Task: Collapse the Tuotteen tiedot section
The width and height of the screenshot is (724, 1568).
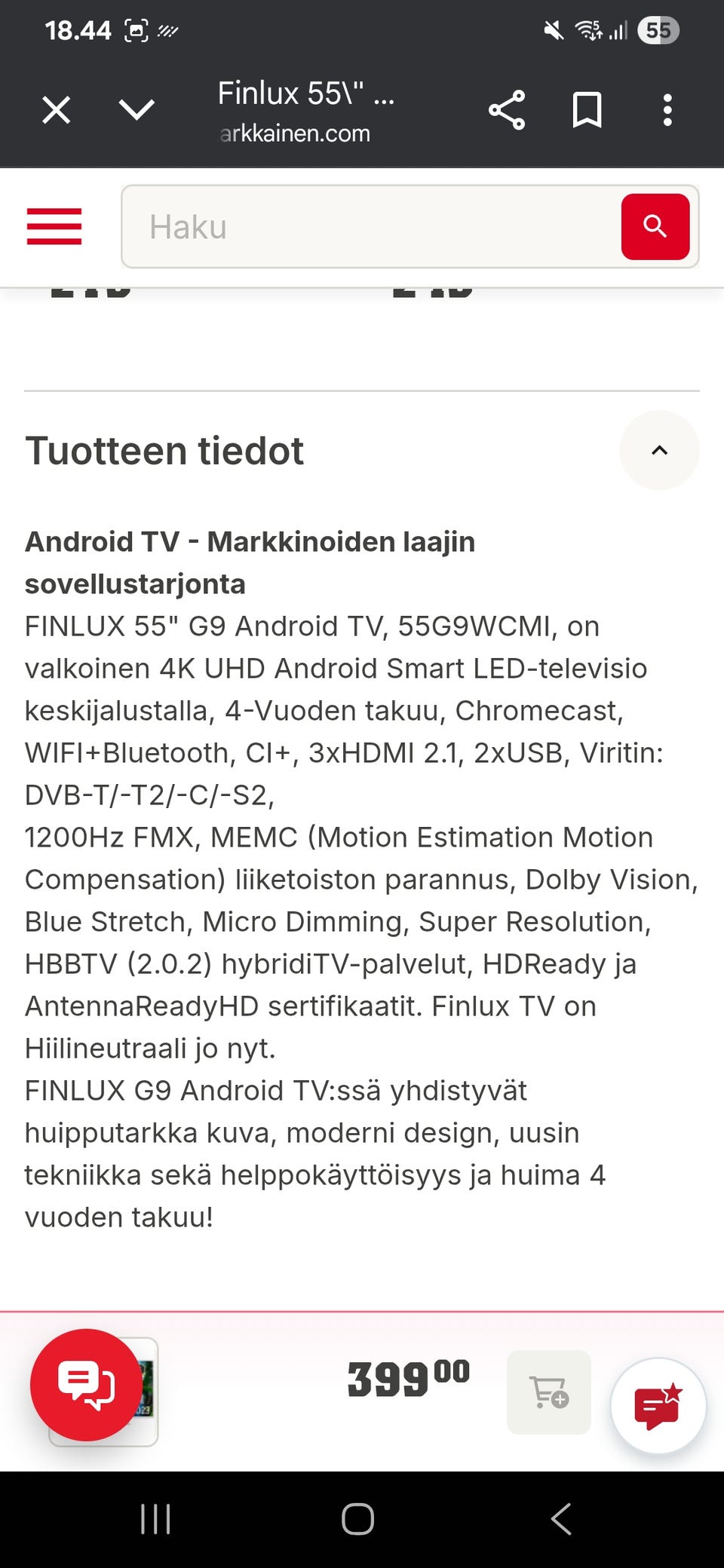Action: pyautogui.click(x=659, y=450)
